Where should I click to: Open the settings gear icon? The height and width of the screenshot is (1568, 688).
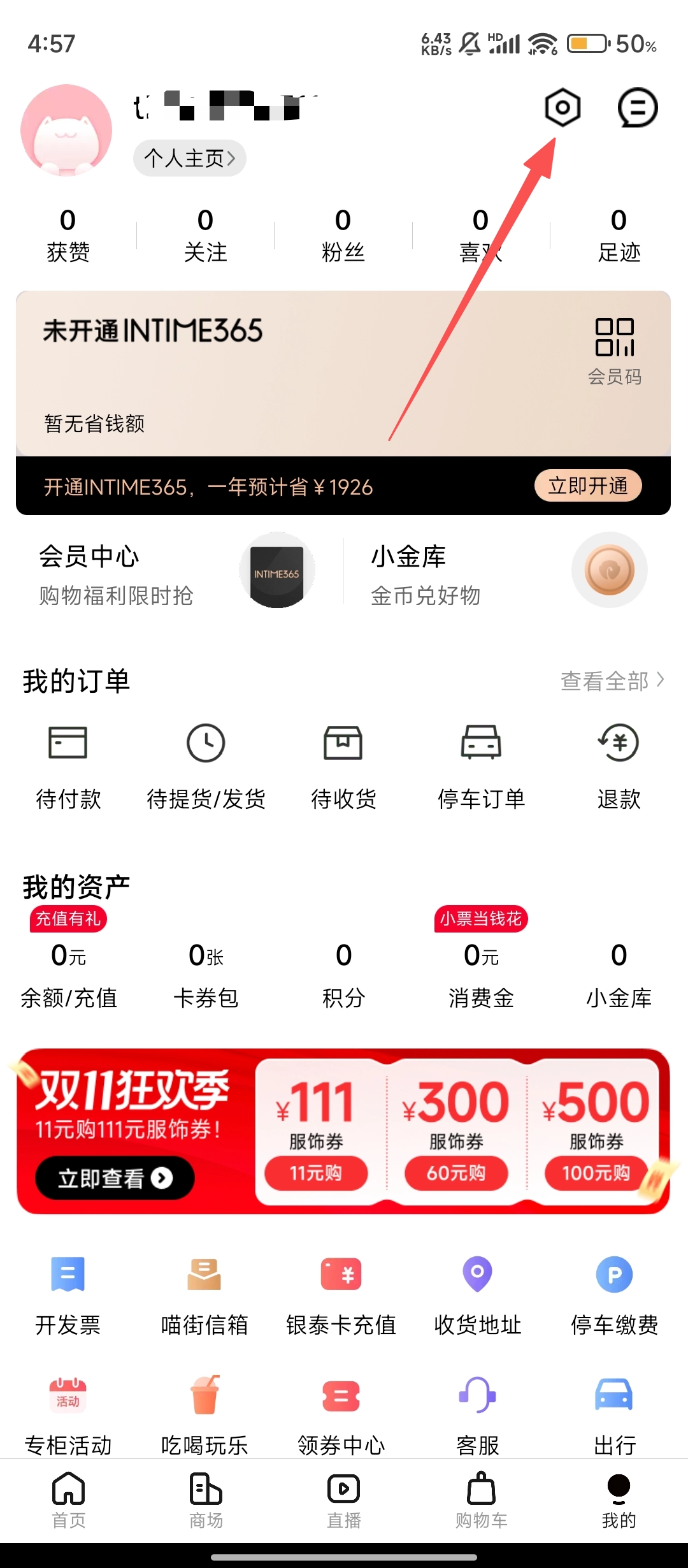click(x=563, y=108)
